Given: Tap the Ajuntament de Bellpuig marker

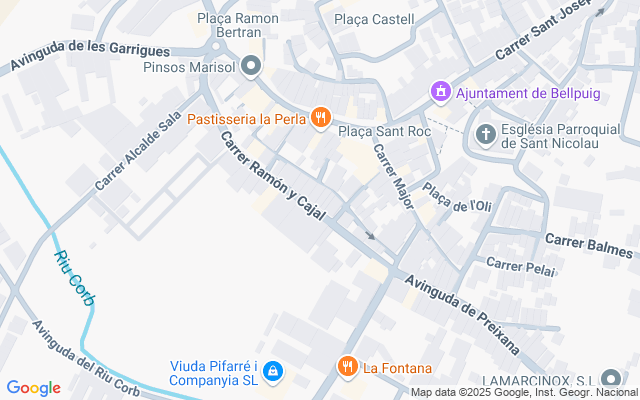Looking at the screenshot, I should pyautogui.click(x=441, y=93).
